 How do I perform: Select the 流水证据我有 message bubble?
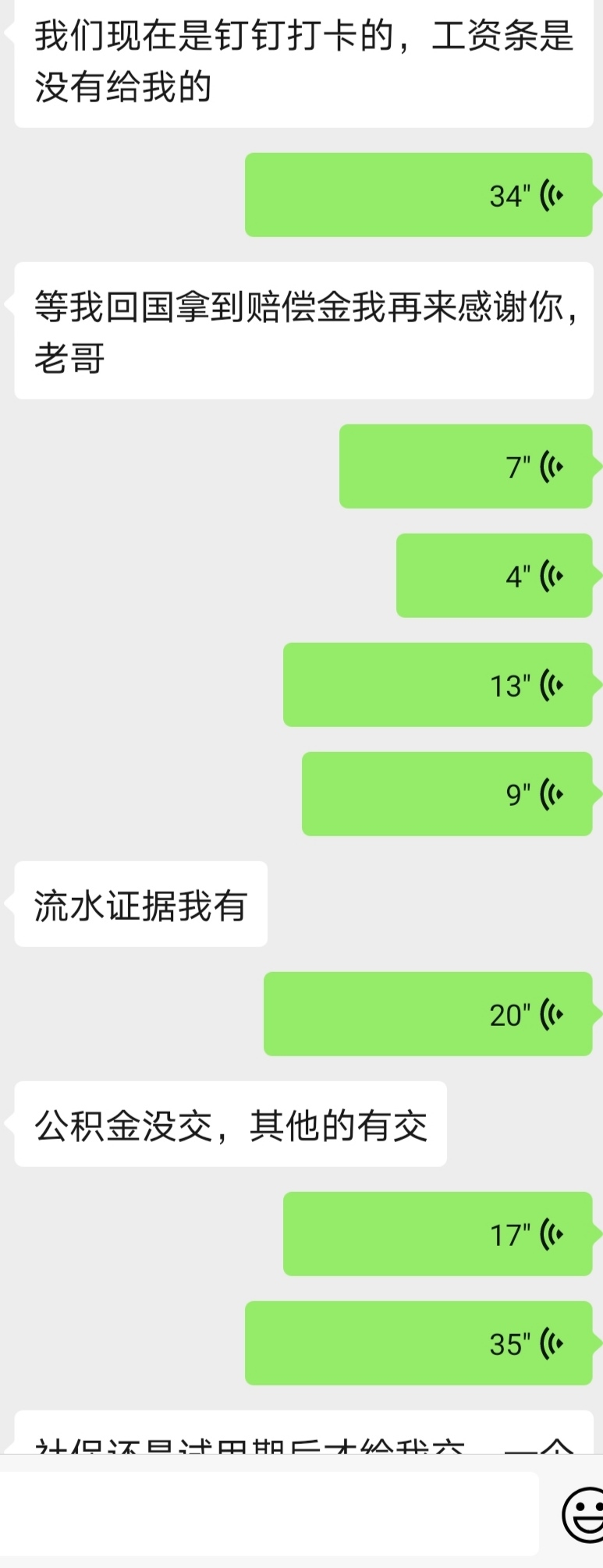[x=140, y=903]
